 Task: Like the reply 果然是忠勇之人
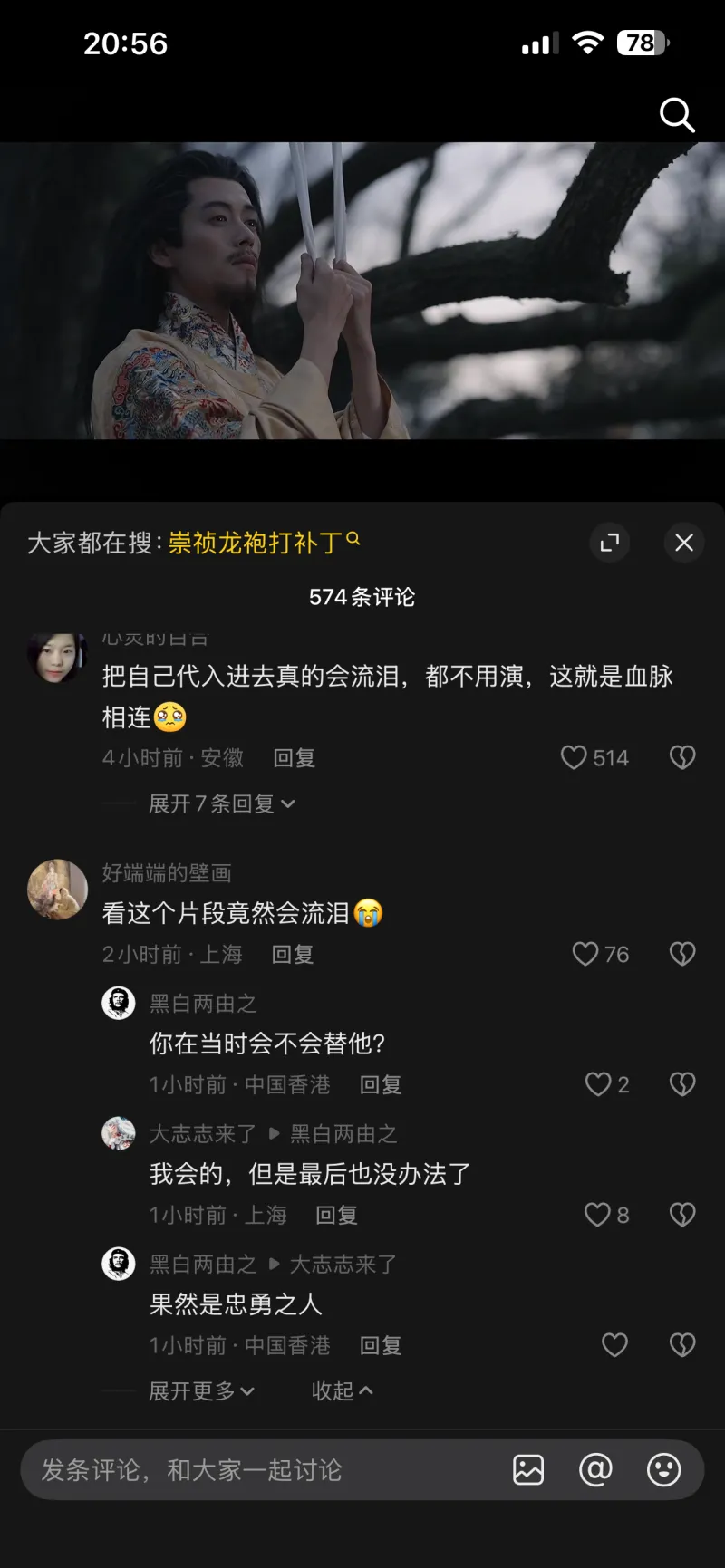click(615, 1345)
